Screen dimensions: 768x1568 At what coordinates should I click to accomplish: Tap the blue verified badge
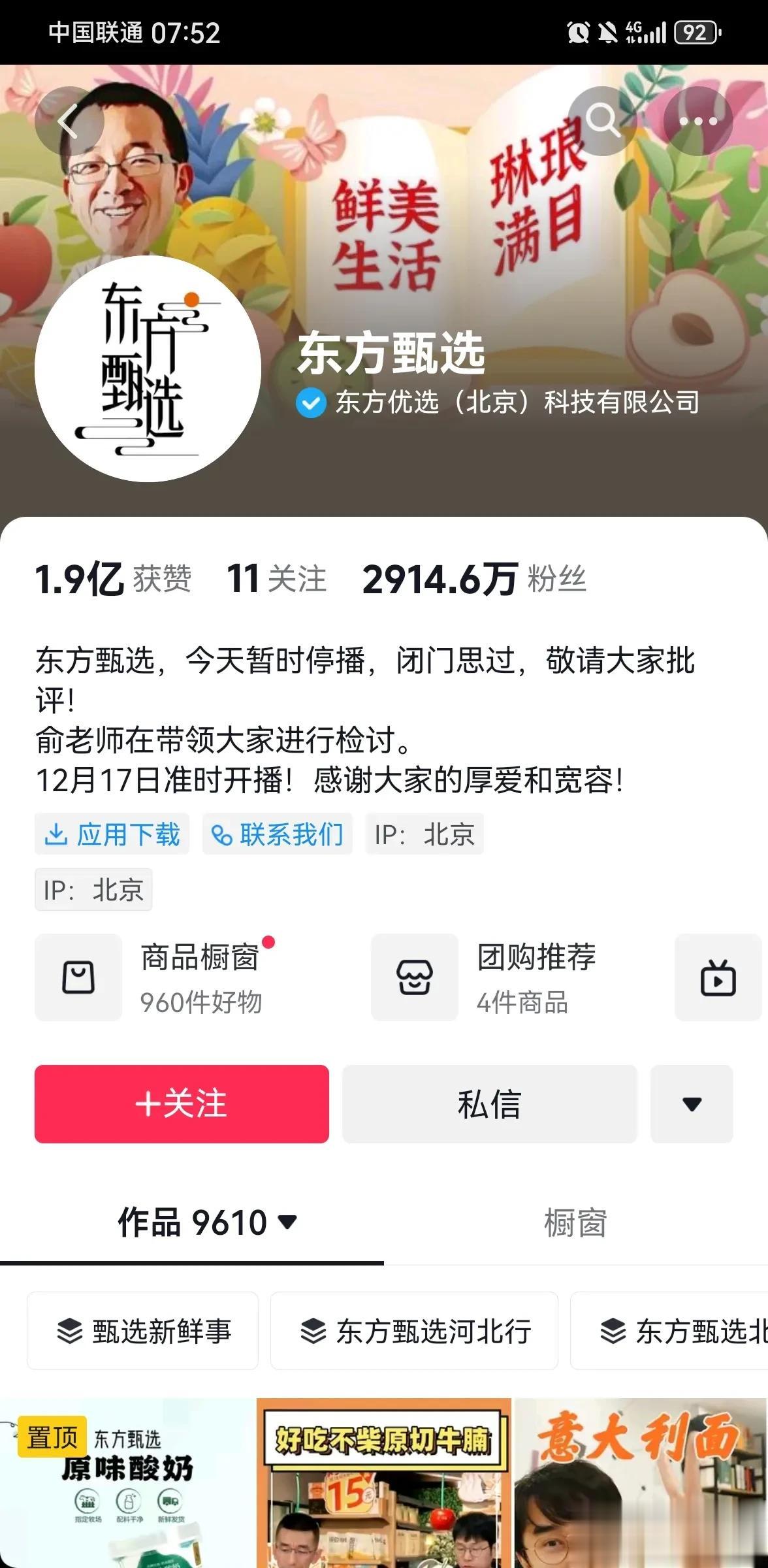point(312,403)
